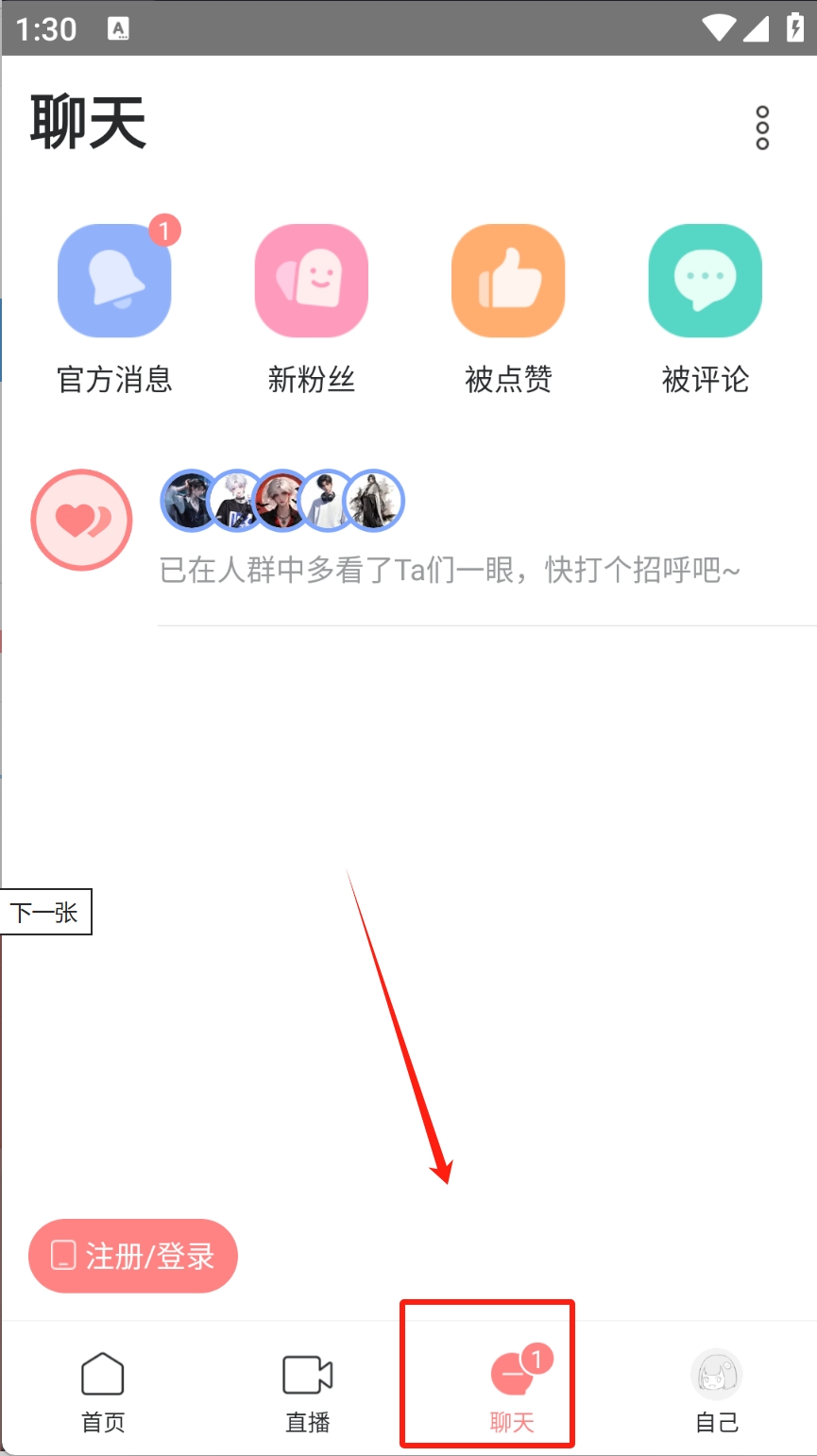Screen dimensions: 817x1456
Task: Tap the 注册/登录 button
Action: pos(133,1256)
